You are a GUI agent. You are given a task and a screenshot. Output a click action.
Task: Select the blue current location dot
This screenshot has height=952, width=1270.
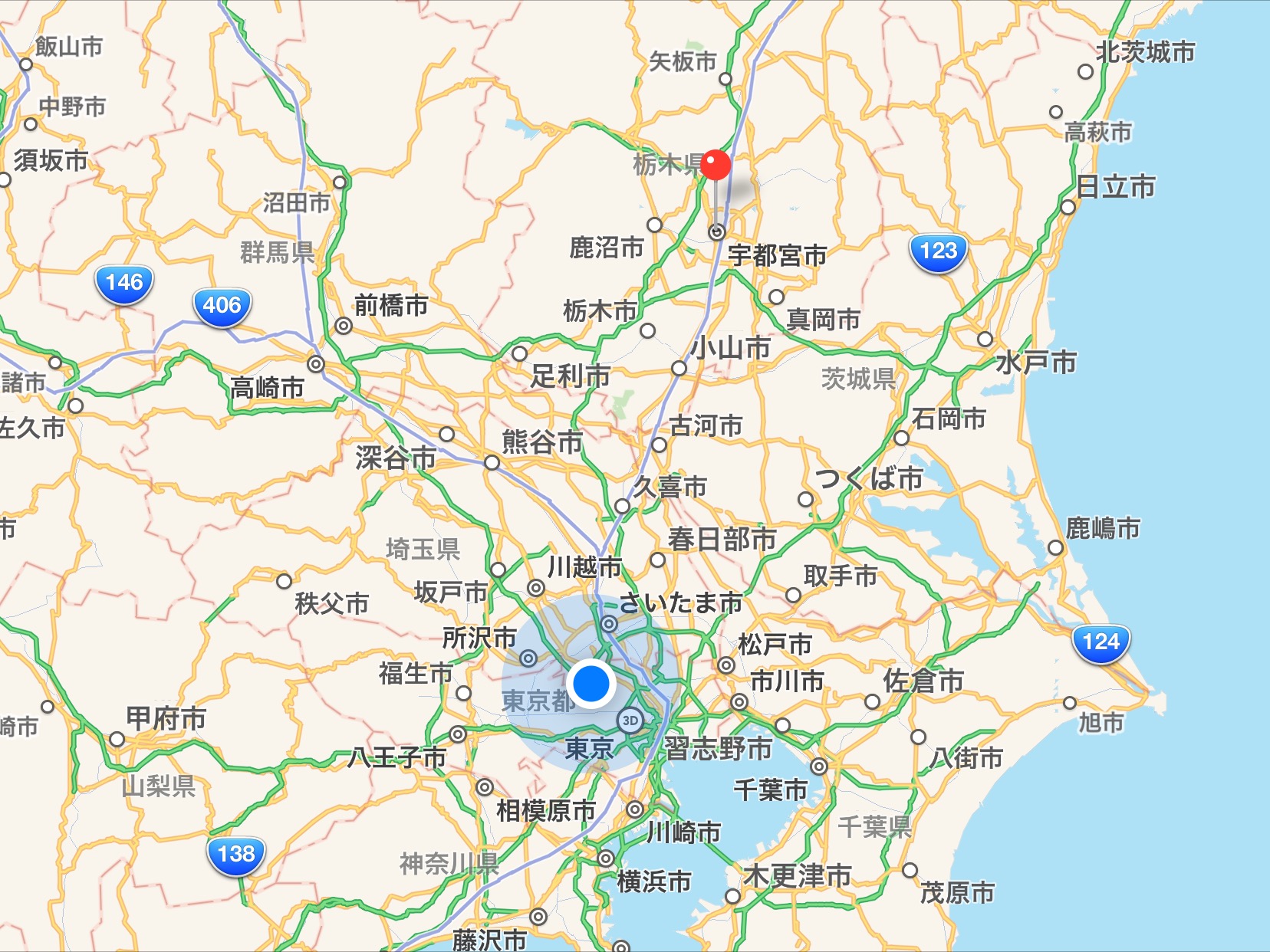tap(591, 683)
